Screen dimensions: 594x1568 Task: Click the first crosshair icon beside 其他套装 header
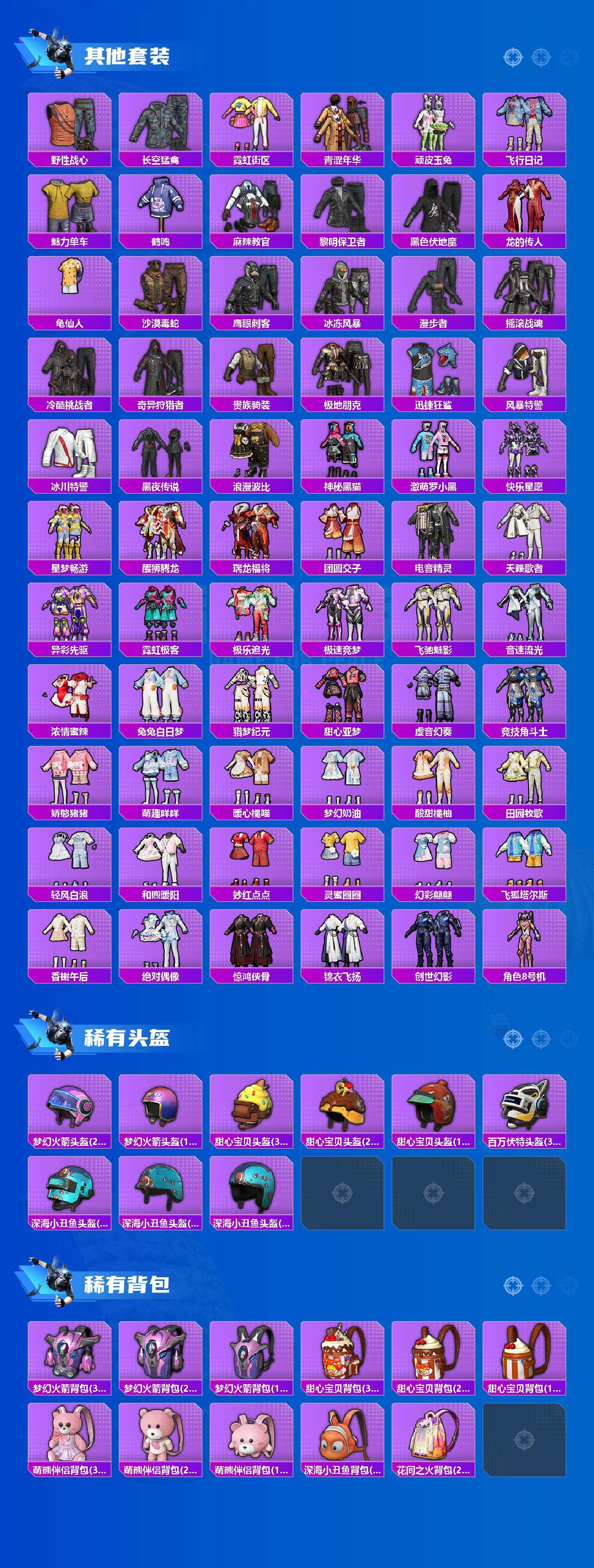[514, 56]
